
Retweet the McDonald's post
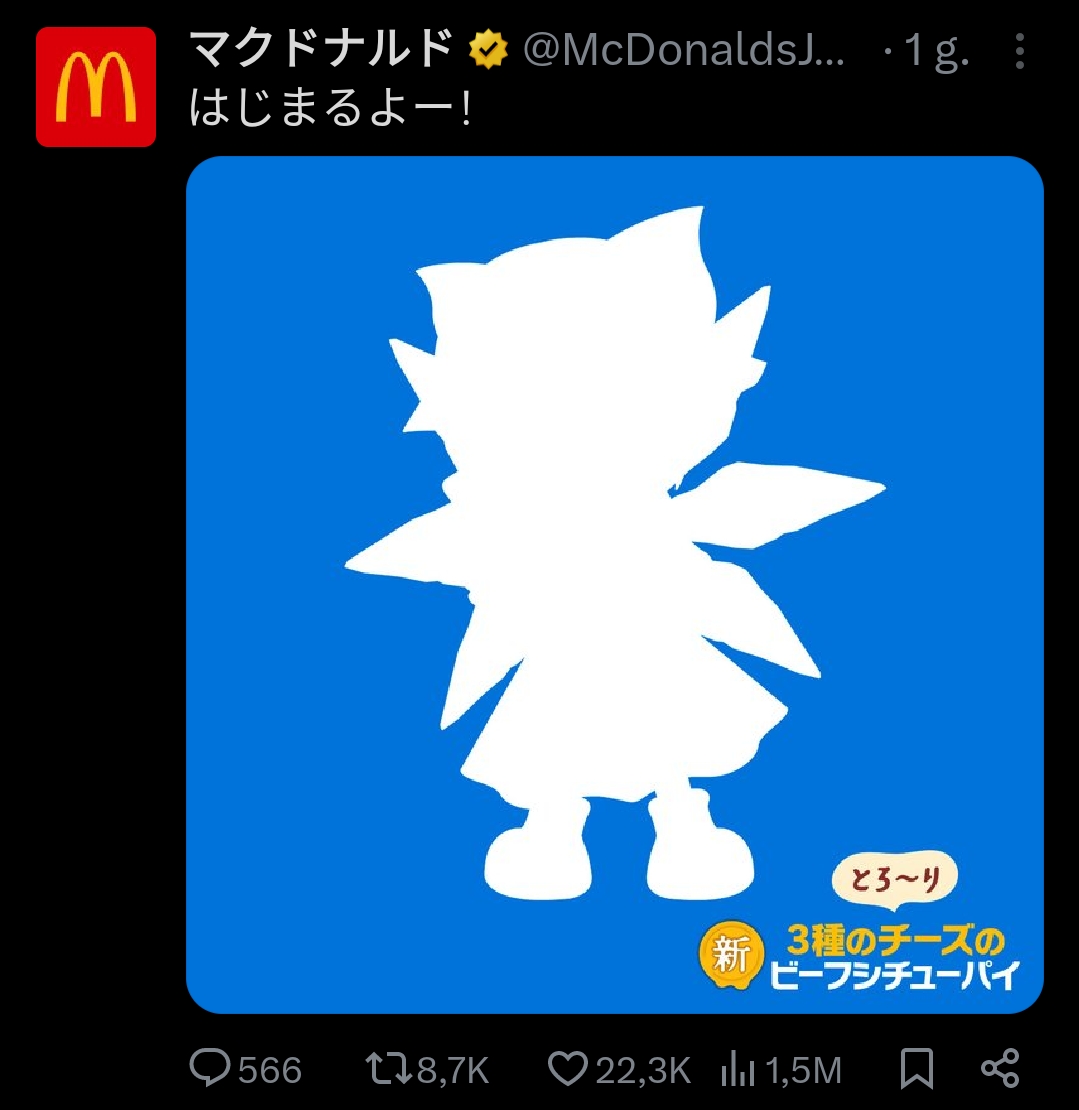click(387, 1070)
